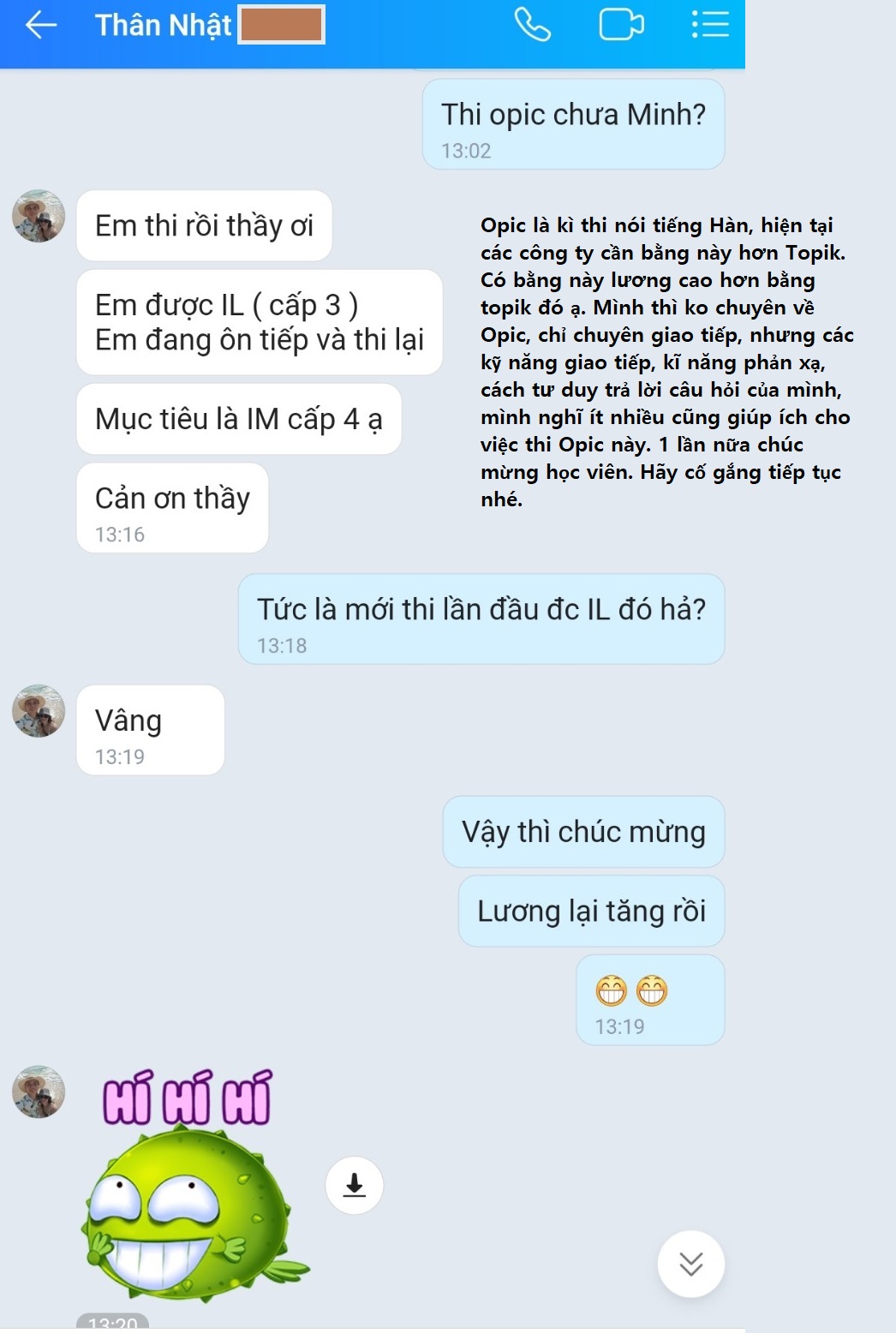Open the avatar beside the 'Vâng' message
The image size is (896, 1333).
(x=38, y=718)
